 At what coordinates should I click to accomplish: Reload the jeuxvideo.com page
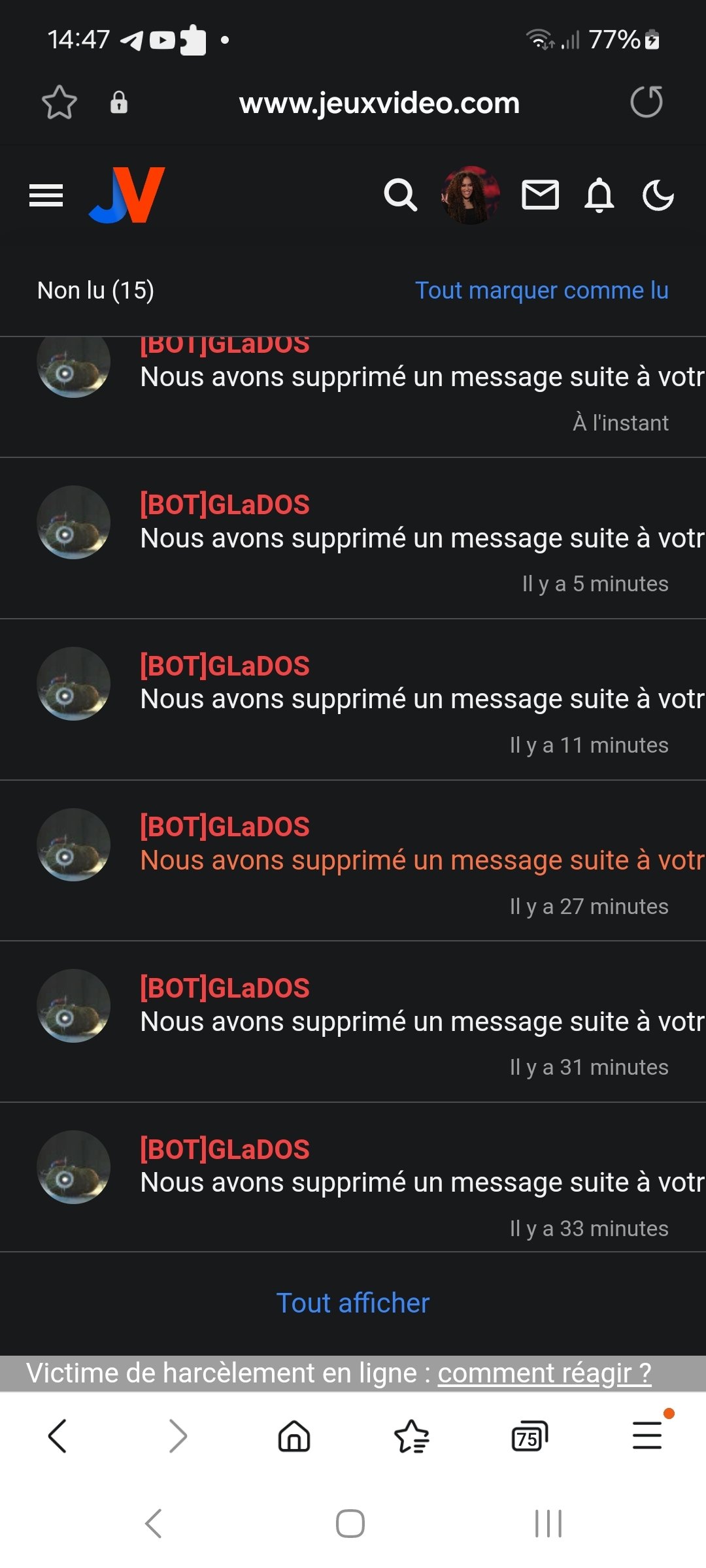click(x=646, y=103)
